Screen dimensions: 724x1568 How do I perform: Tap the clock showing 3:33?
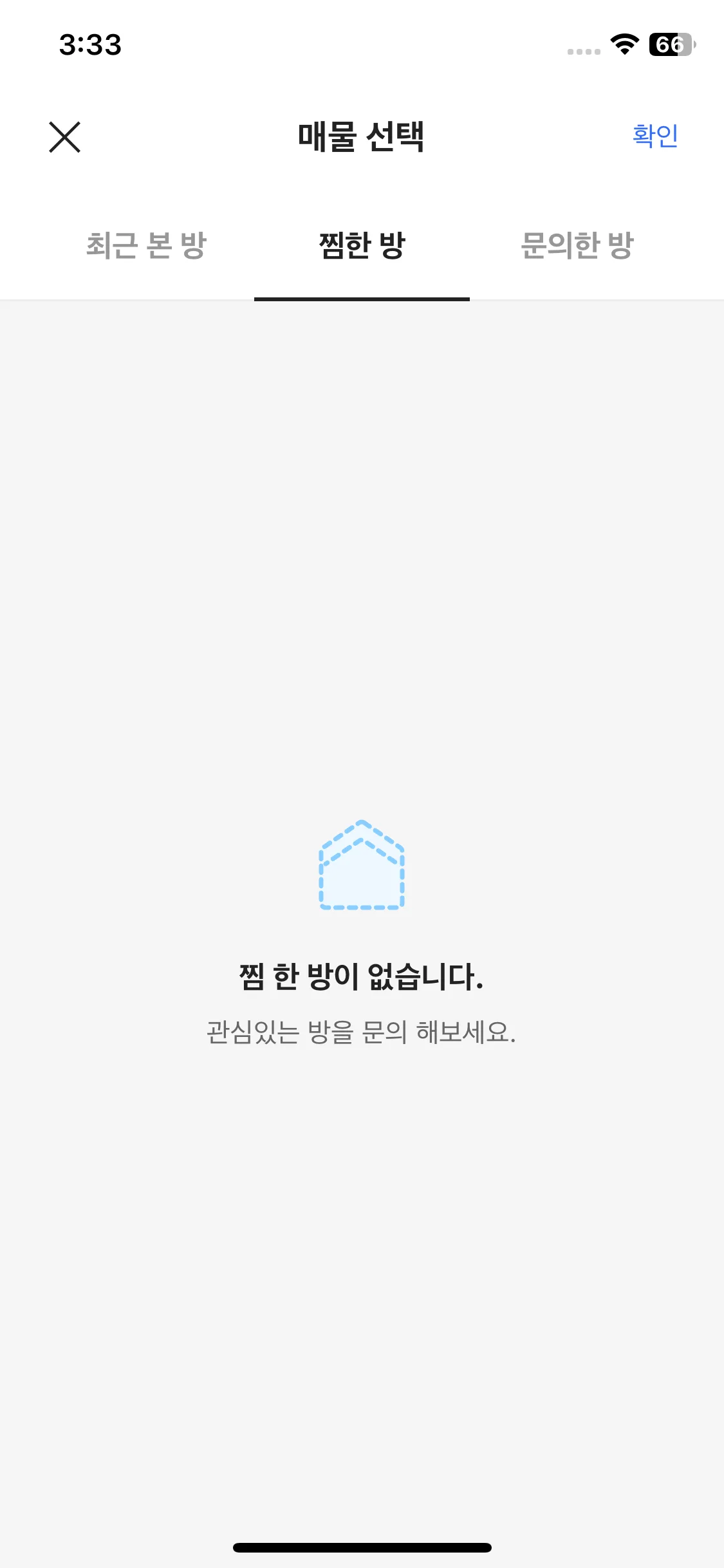pos(89,44)
